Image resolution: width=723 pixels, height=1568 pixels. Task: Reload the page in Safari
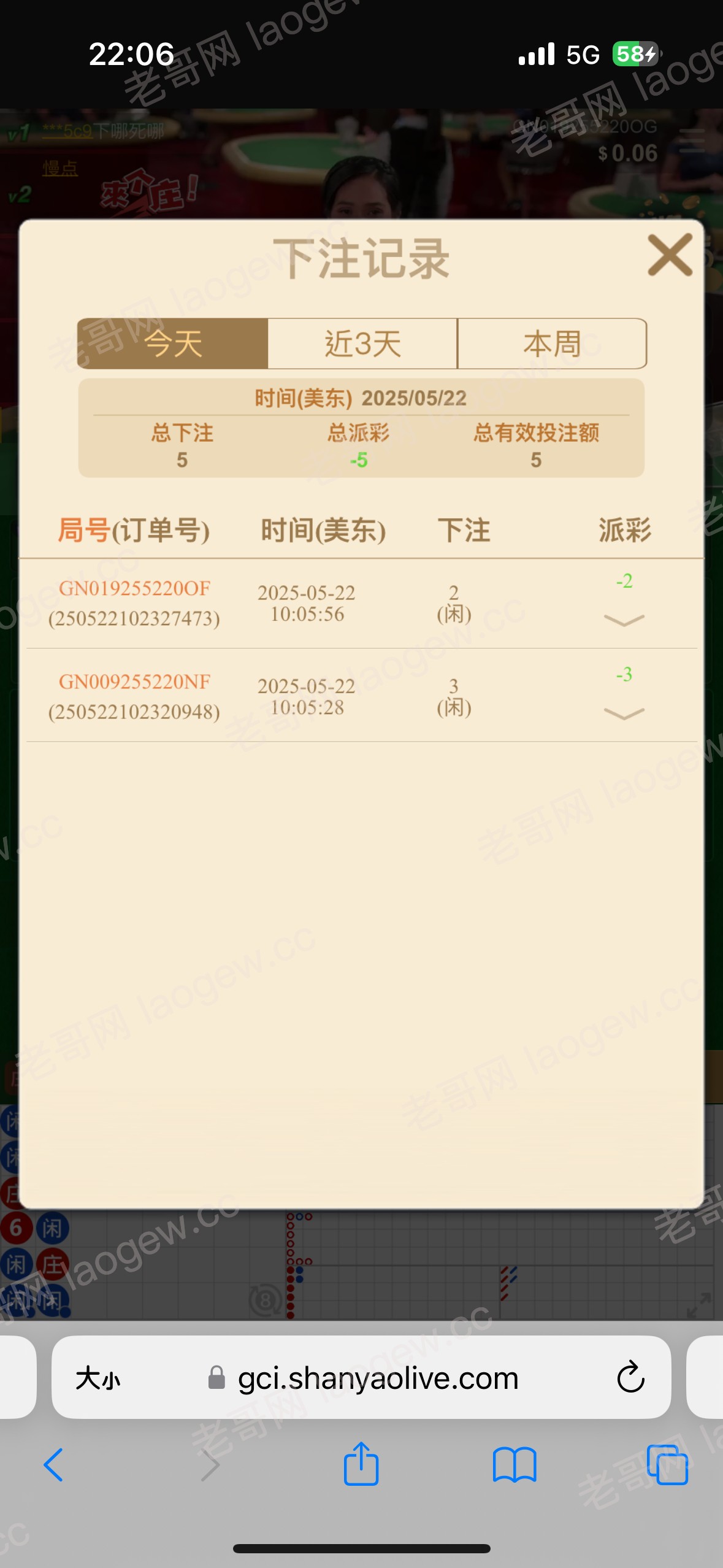point(630,1377)
